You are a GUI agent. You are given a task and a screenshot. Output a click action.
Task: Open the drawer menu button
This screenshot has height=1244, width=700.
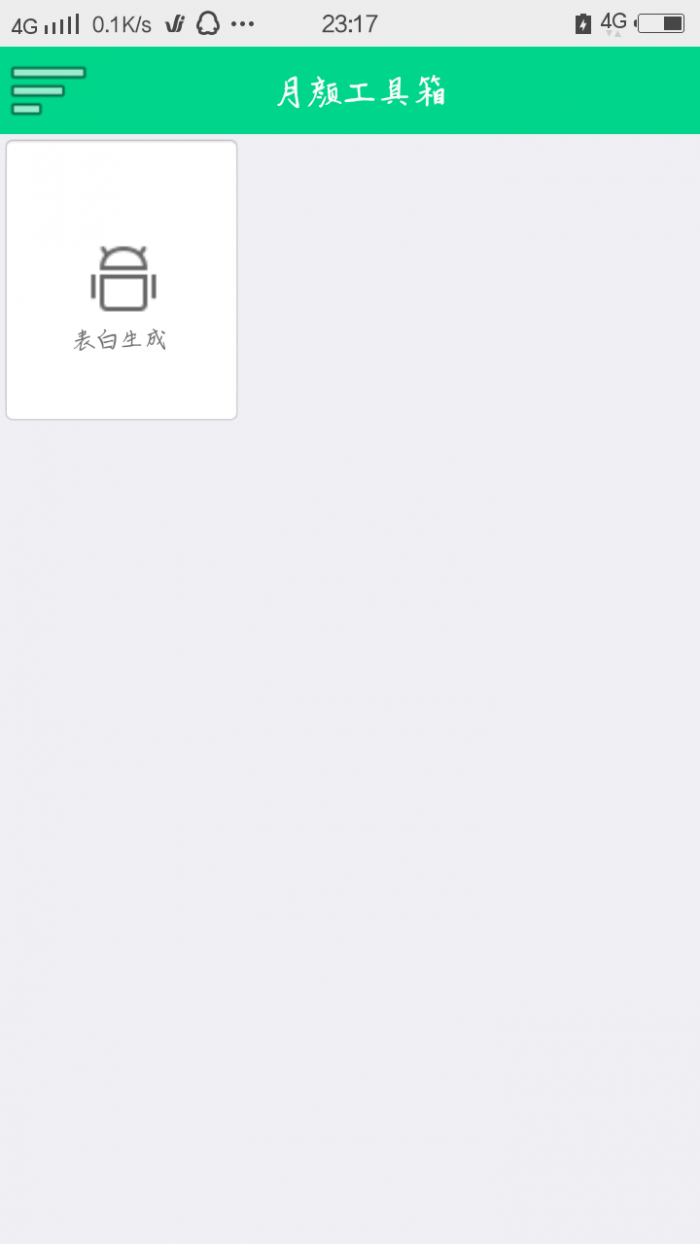coord(48,90)
